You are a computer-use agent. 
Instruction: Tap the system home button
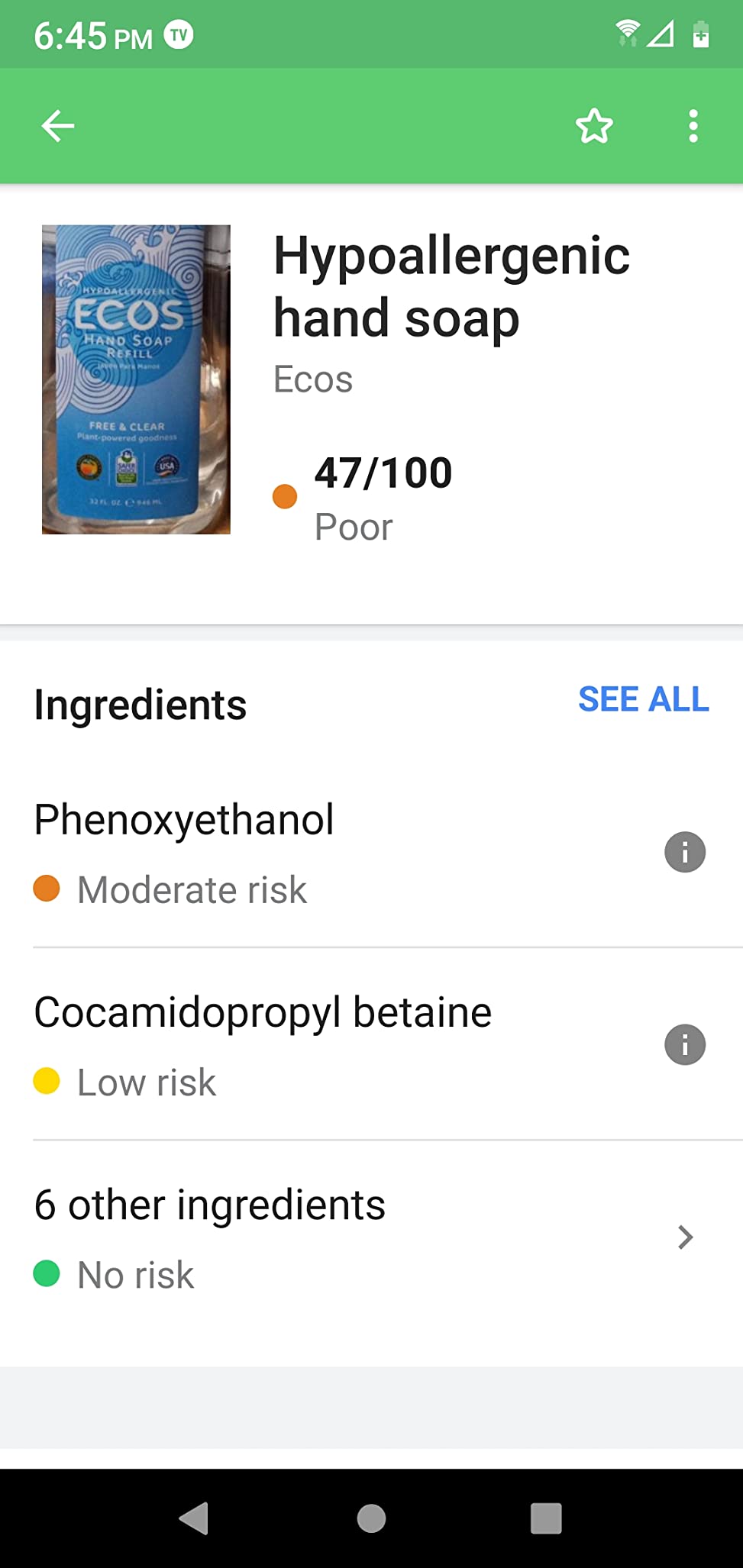point(371,1518)
